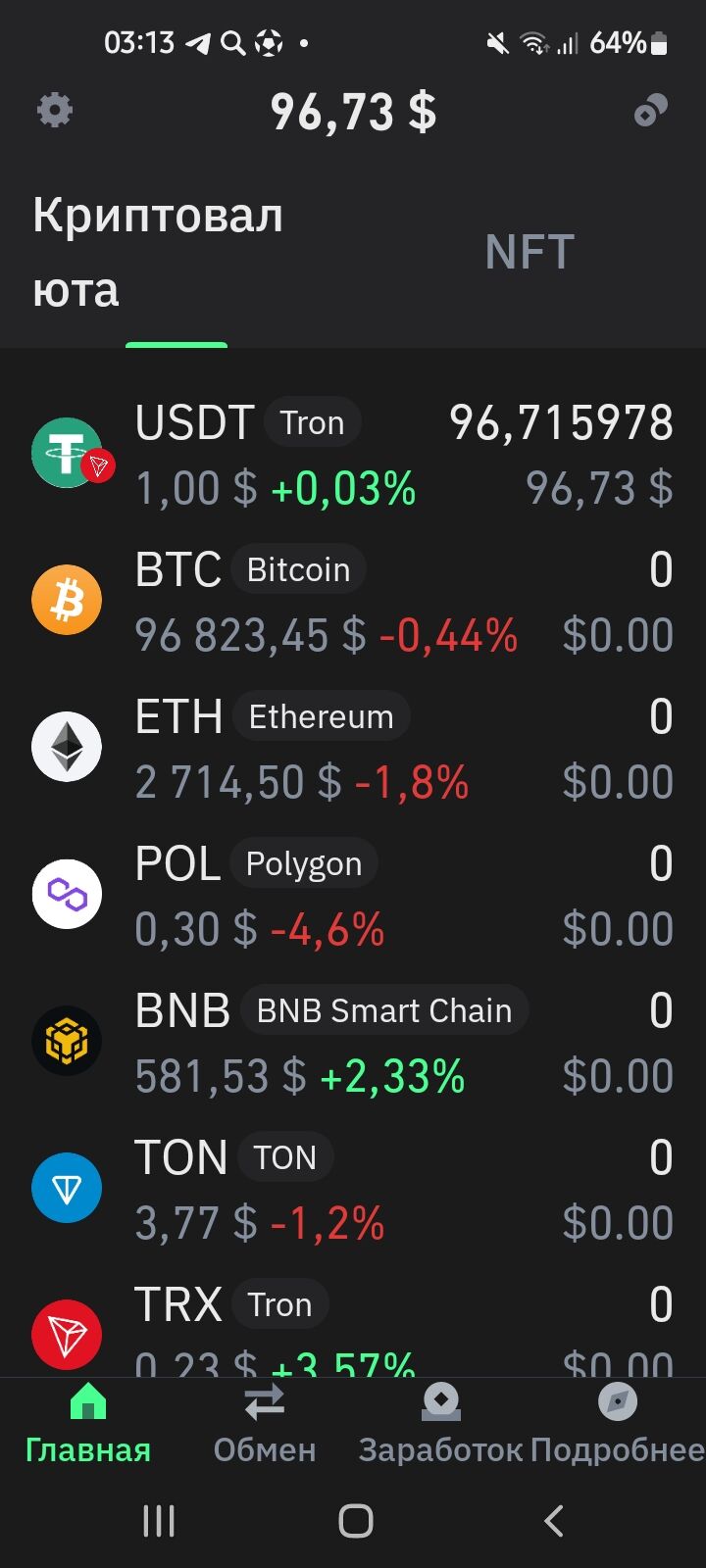Switch to the NFT tab

coord(529,253)
